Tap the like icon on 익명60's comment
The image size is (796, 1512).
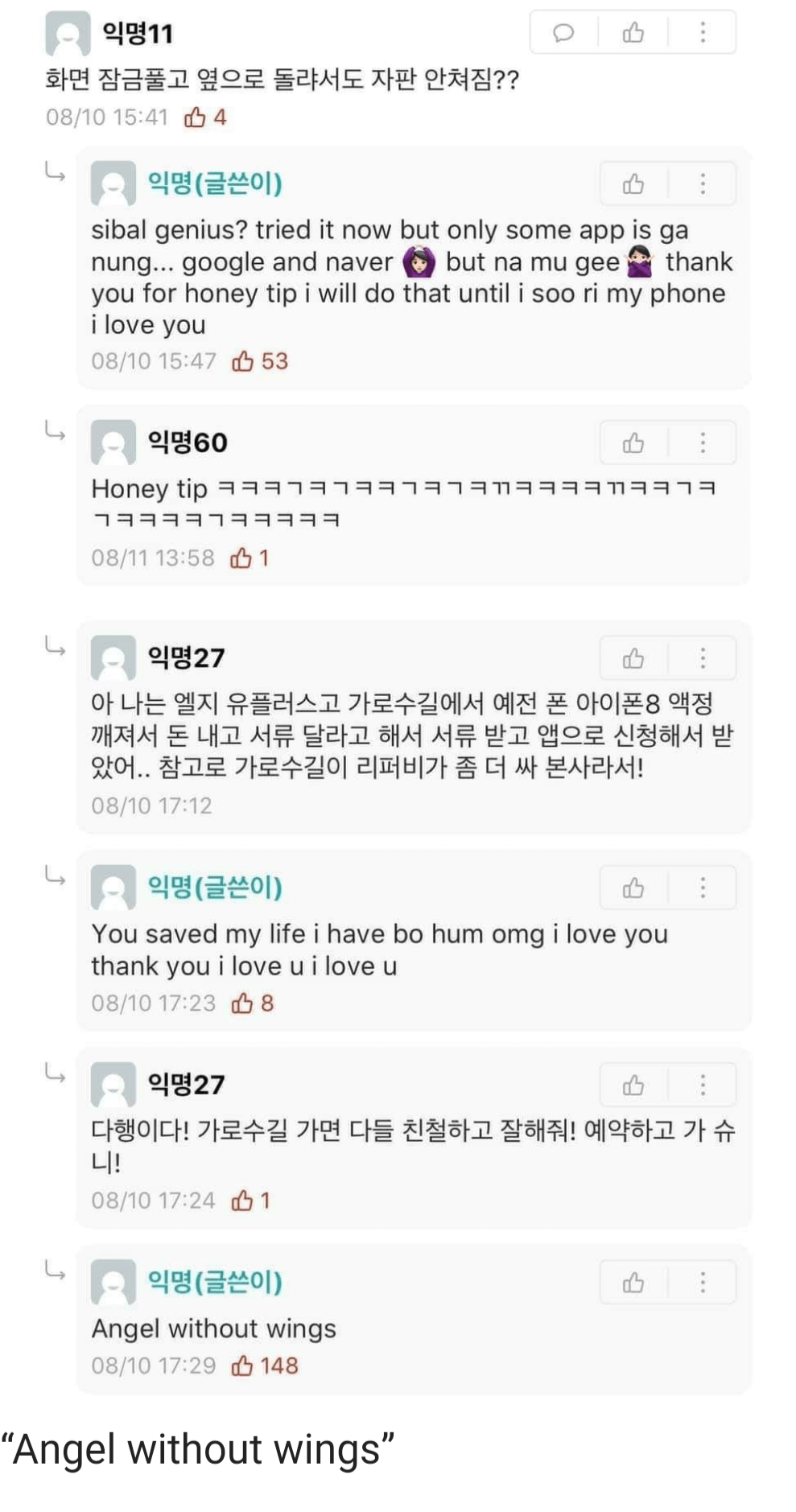point(634,442)
